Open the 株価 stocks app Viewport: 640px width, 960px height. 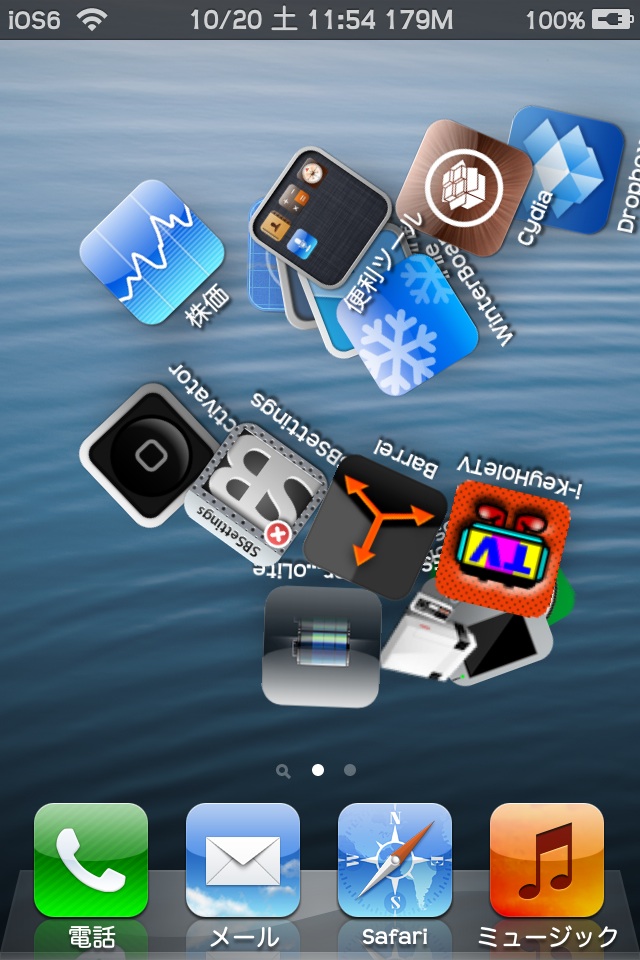(x=151, y=251)
